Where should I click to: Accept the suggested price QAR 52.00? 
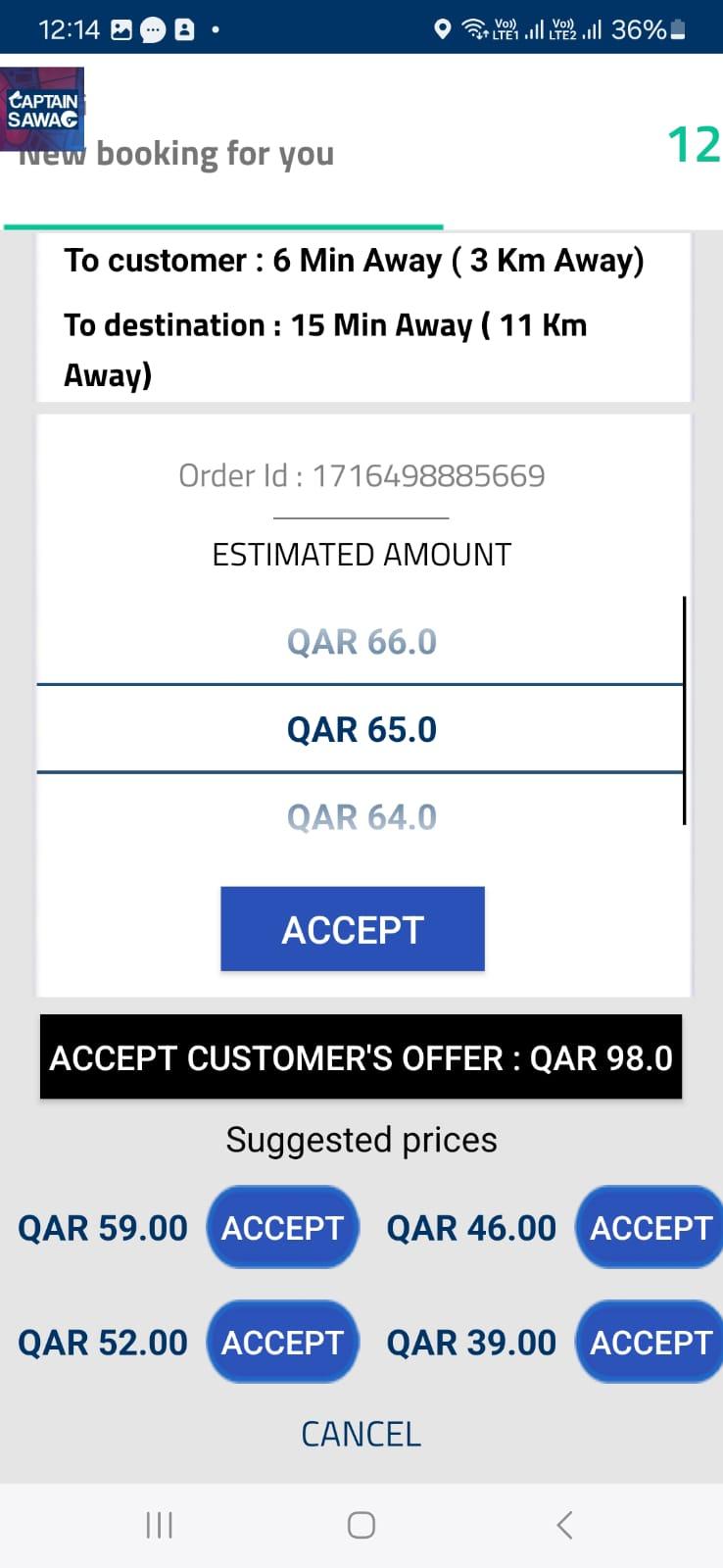(x=282, y=1342)
